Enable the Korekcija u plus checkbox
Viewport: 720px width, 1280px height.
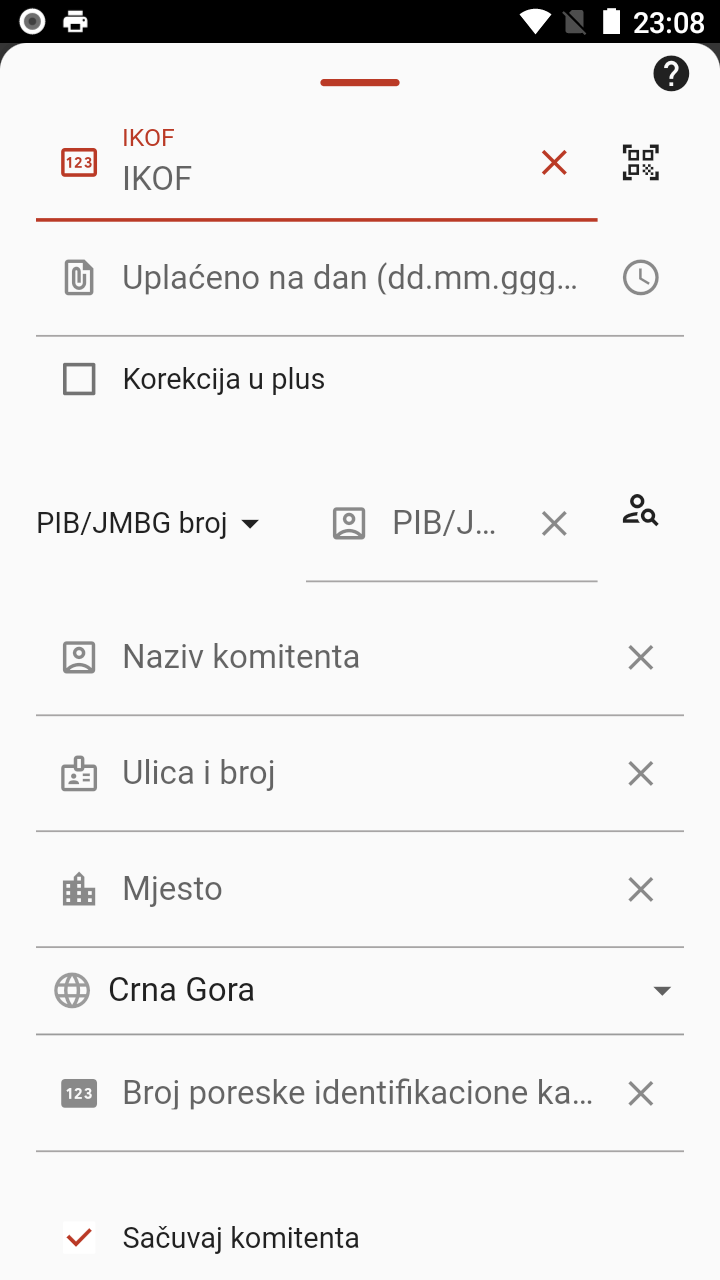pos(79,379)
